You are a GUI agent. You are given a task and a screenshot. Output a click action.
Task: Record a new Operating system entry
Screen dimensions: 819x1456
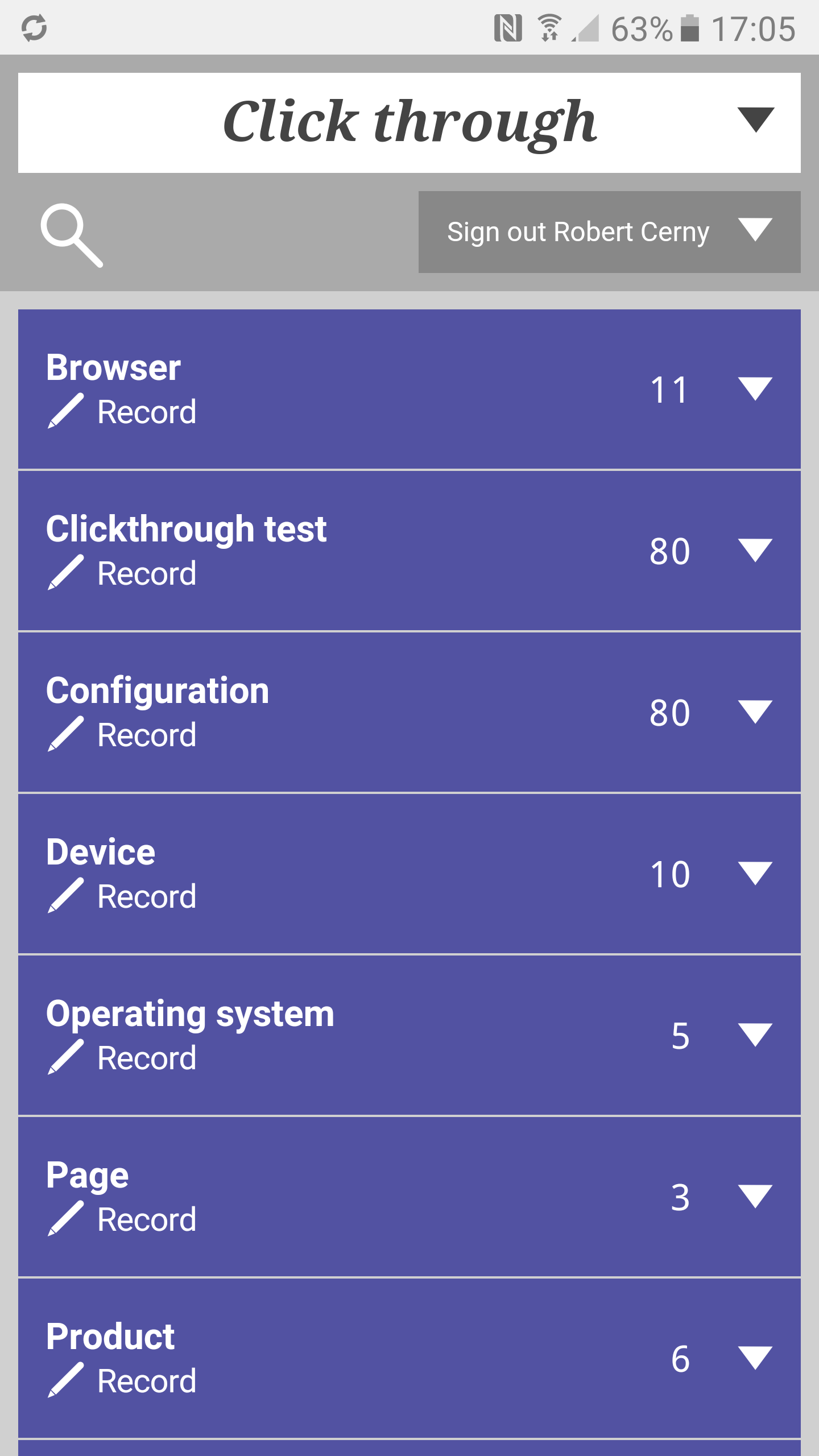pos(123,1058)
